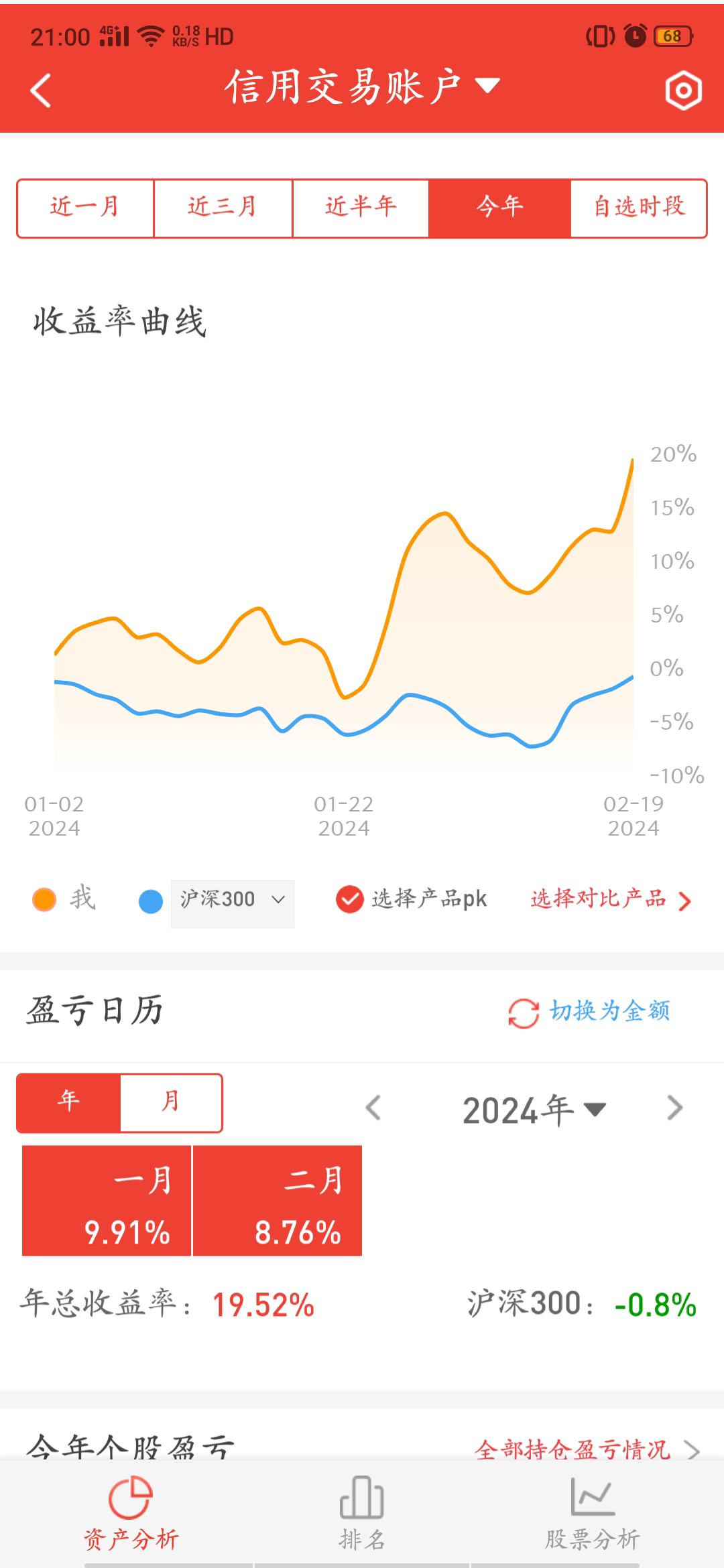Show the 近半年 time range
Image resolution: width=724 pixels, height=1568 pixels.
click(x=361, y=208)
